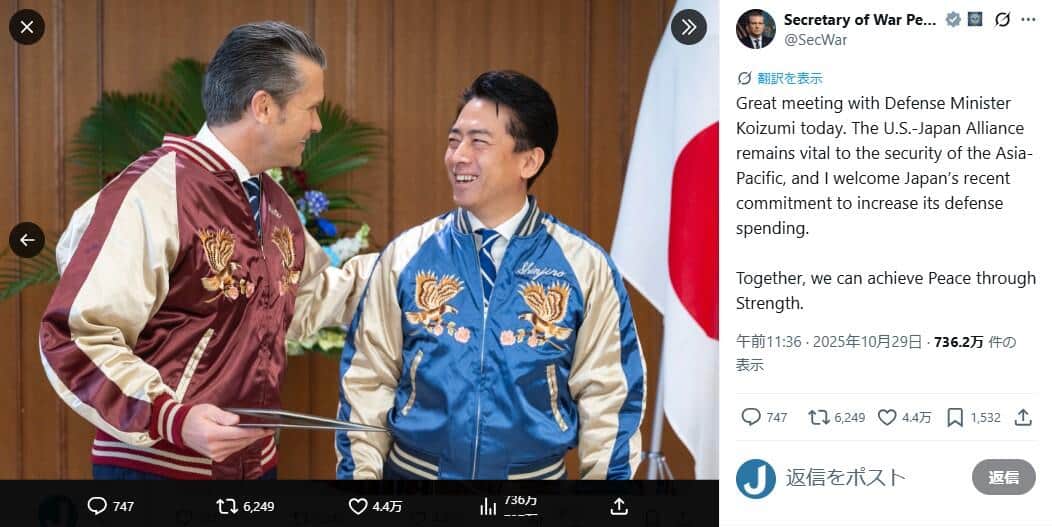Like the post with the 4.4万 heart
The width and height of the screenshot is (1052, 527).
point(887,417)
